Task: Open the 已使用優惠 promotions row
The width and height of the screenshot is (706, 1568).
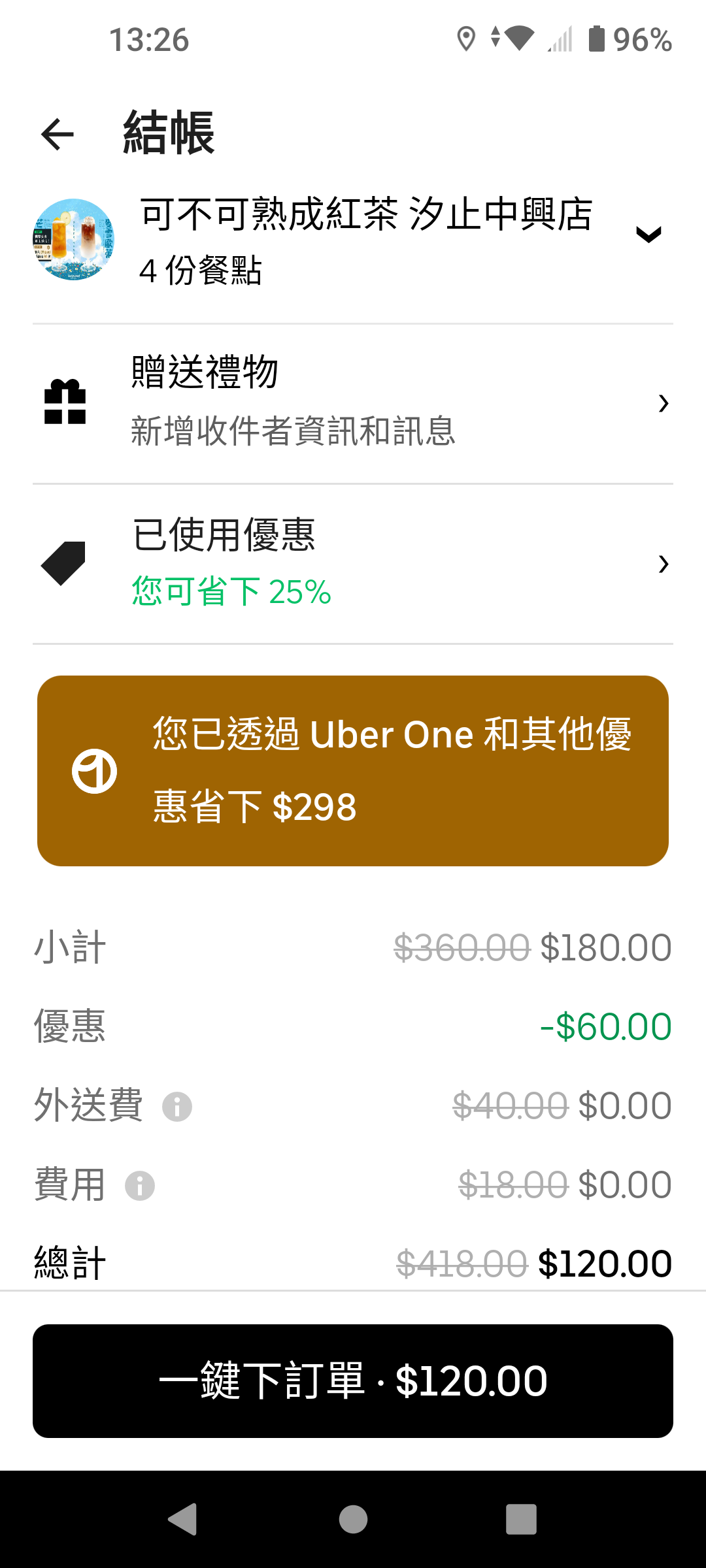Action: click(353, 563)
